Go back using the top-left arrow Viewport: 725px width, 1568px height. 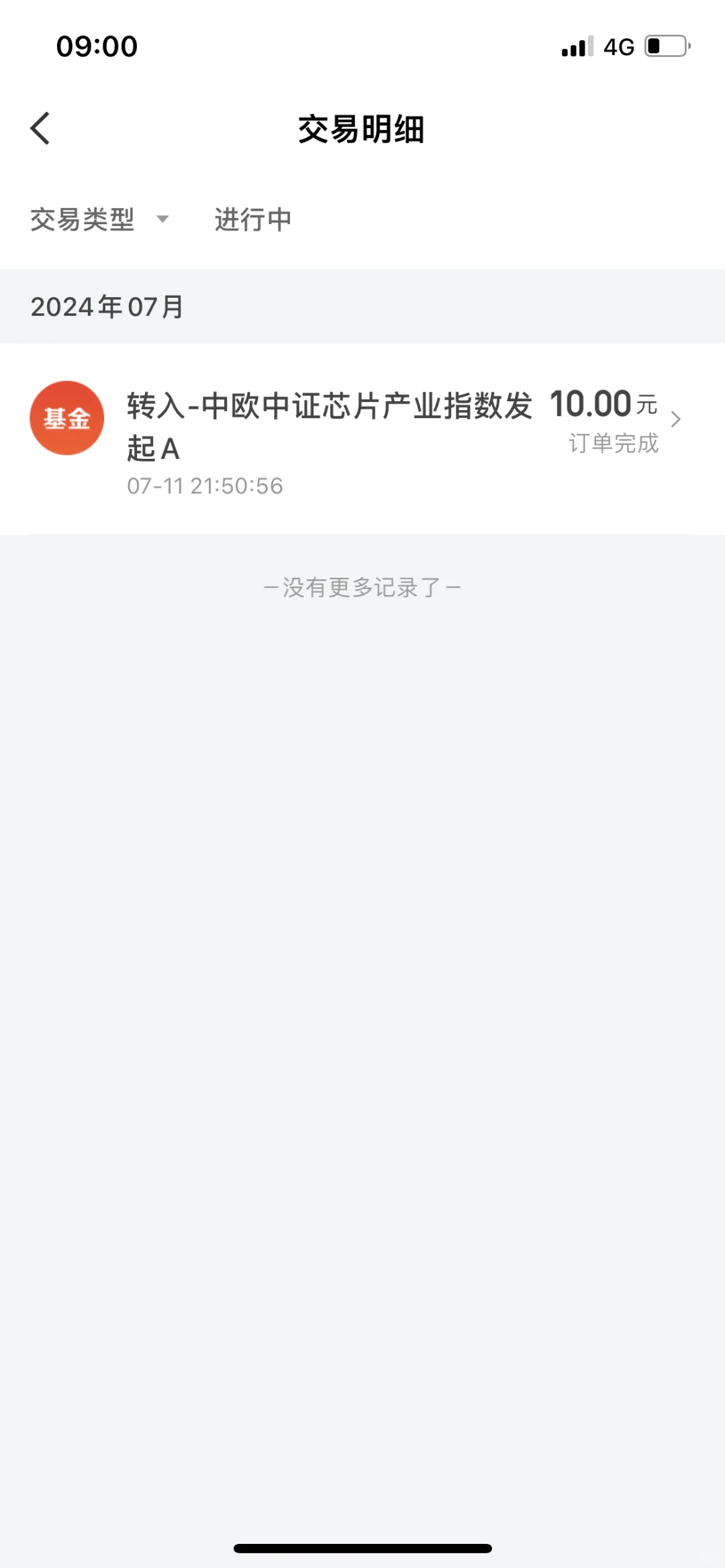click(x=40, y=128)
